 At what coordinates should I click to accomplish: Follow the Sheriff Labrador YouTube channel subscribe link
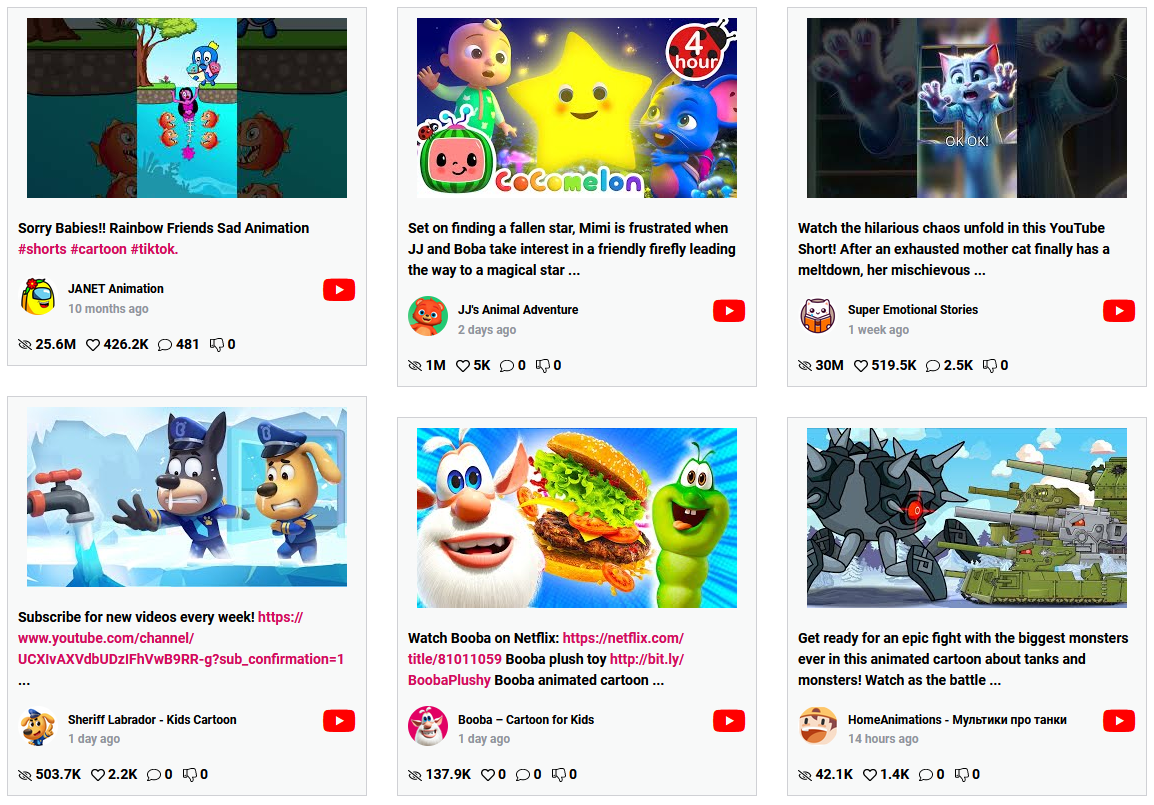click(180, 638)
